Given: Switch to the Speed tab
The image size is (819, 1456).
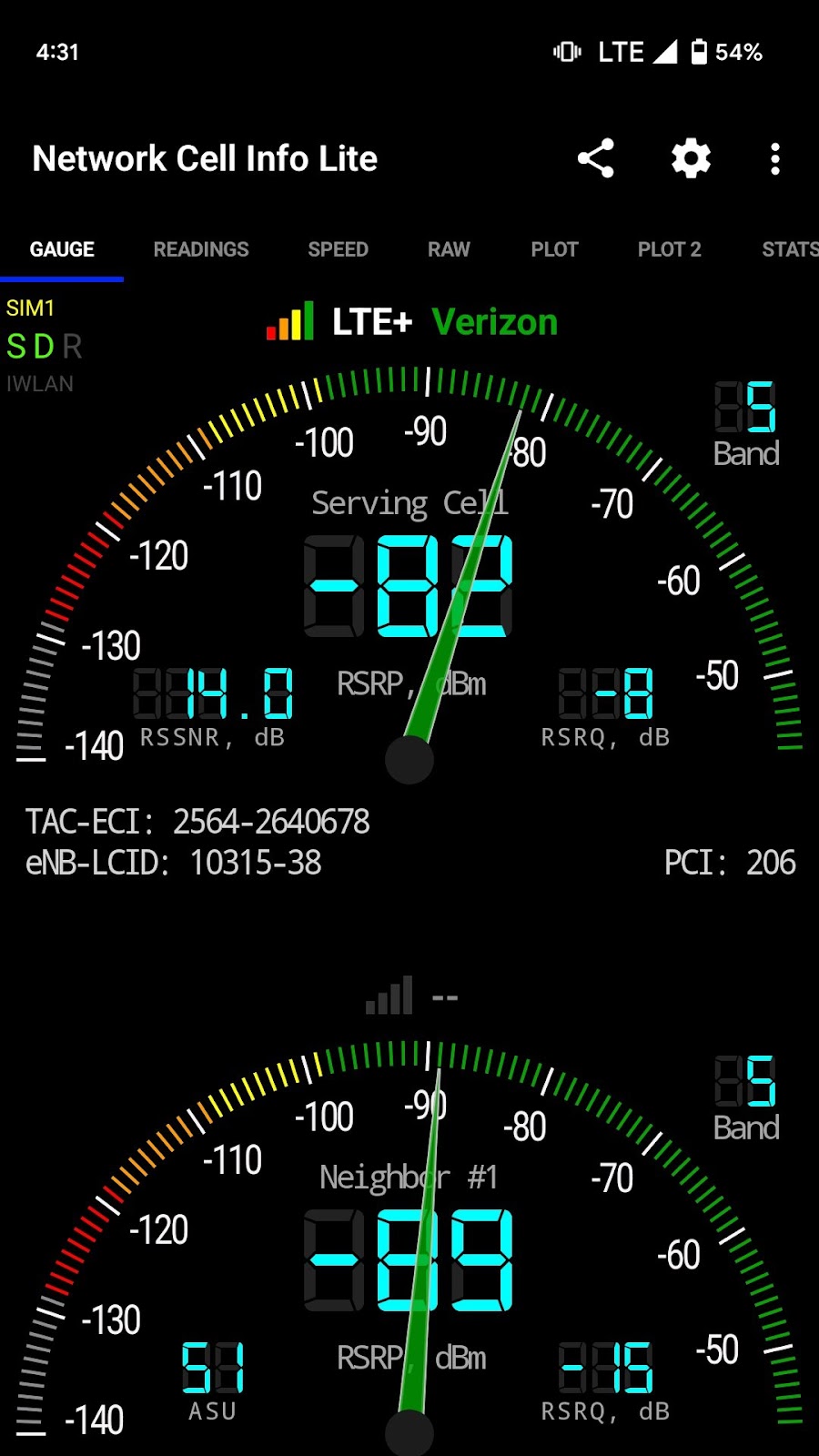Looking at the screenshot, I should [338, 249].
